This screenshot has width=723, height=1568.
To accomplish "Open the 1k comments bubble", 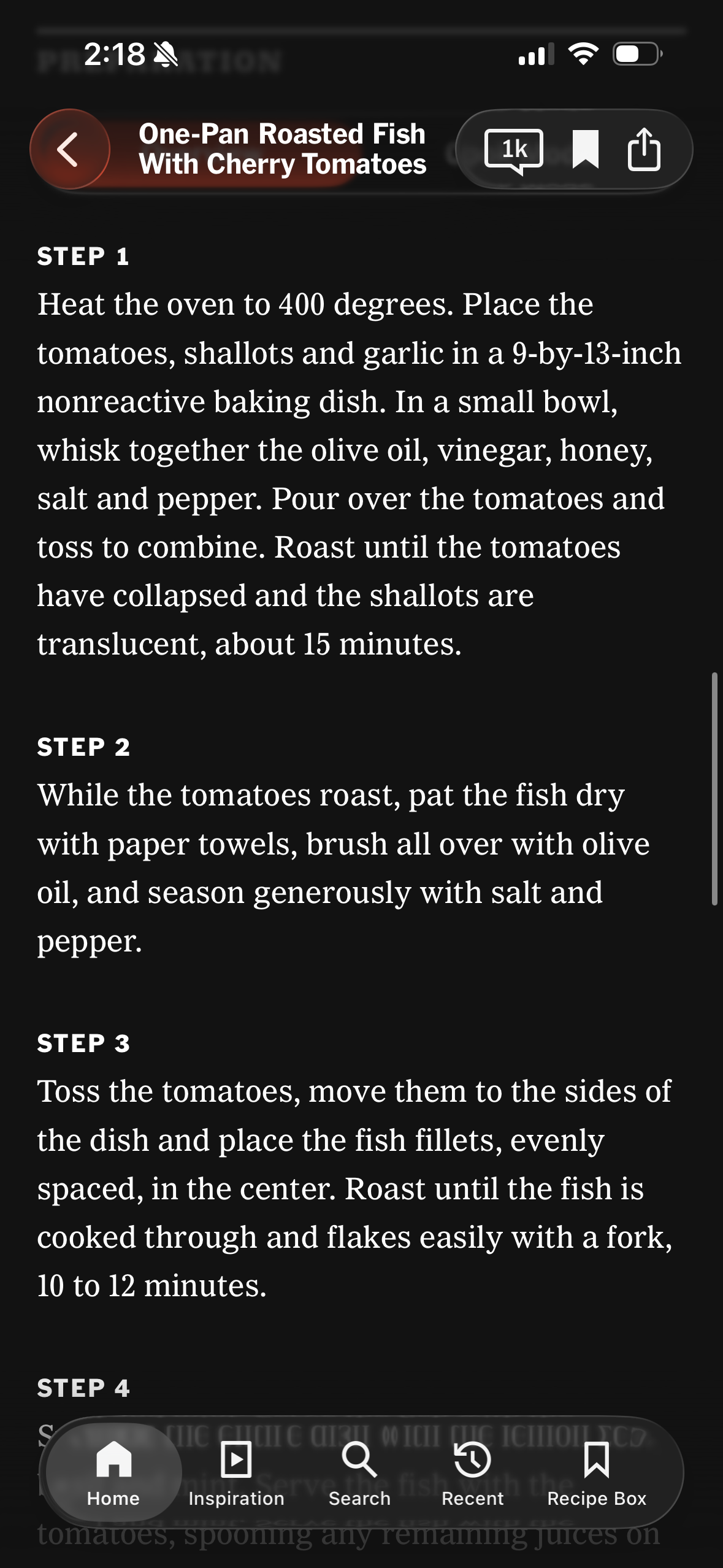I will click(x=514, y=151).
